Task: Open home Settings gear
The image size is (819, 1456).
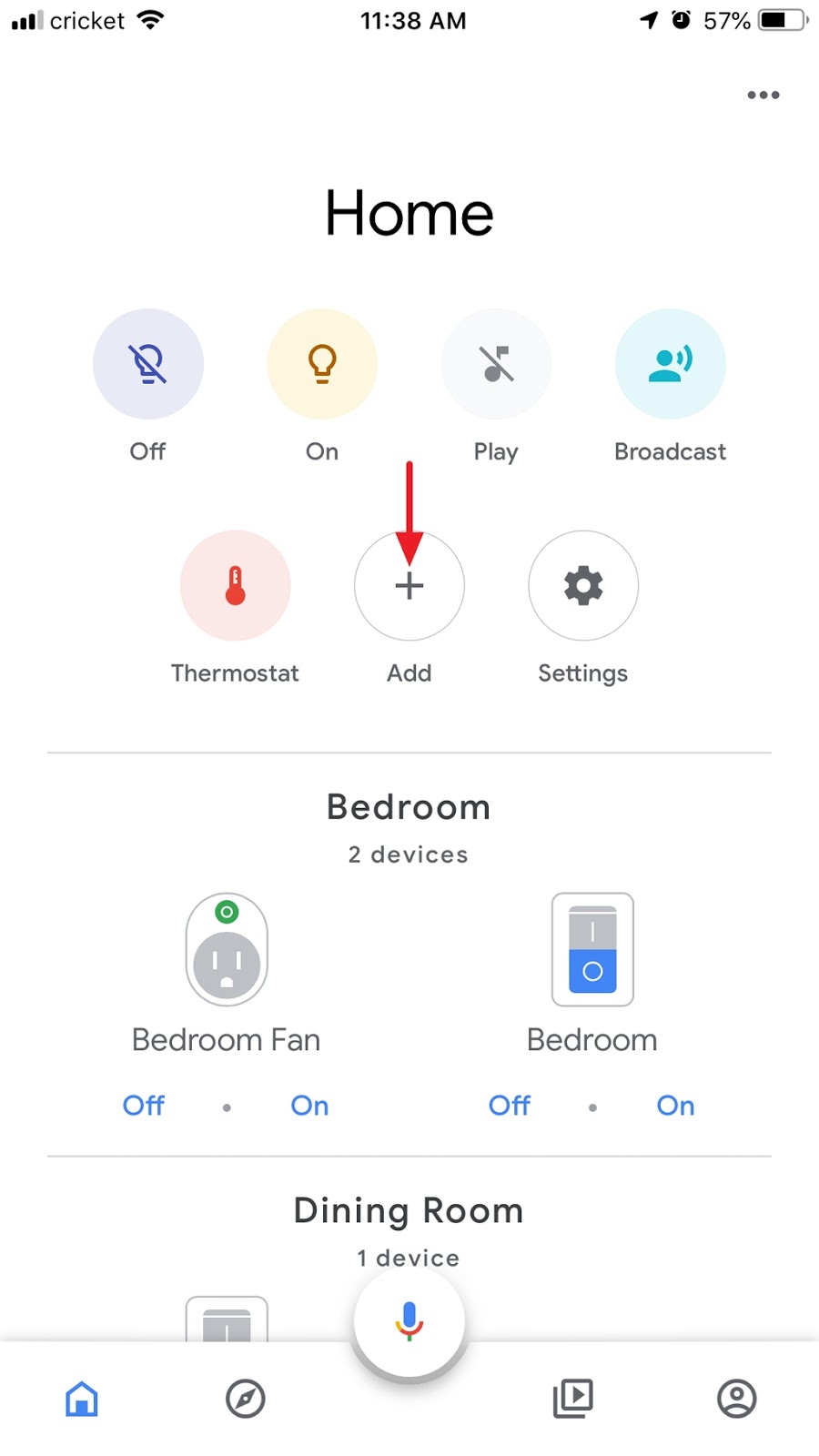Action: coord(582,586)
